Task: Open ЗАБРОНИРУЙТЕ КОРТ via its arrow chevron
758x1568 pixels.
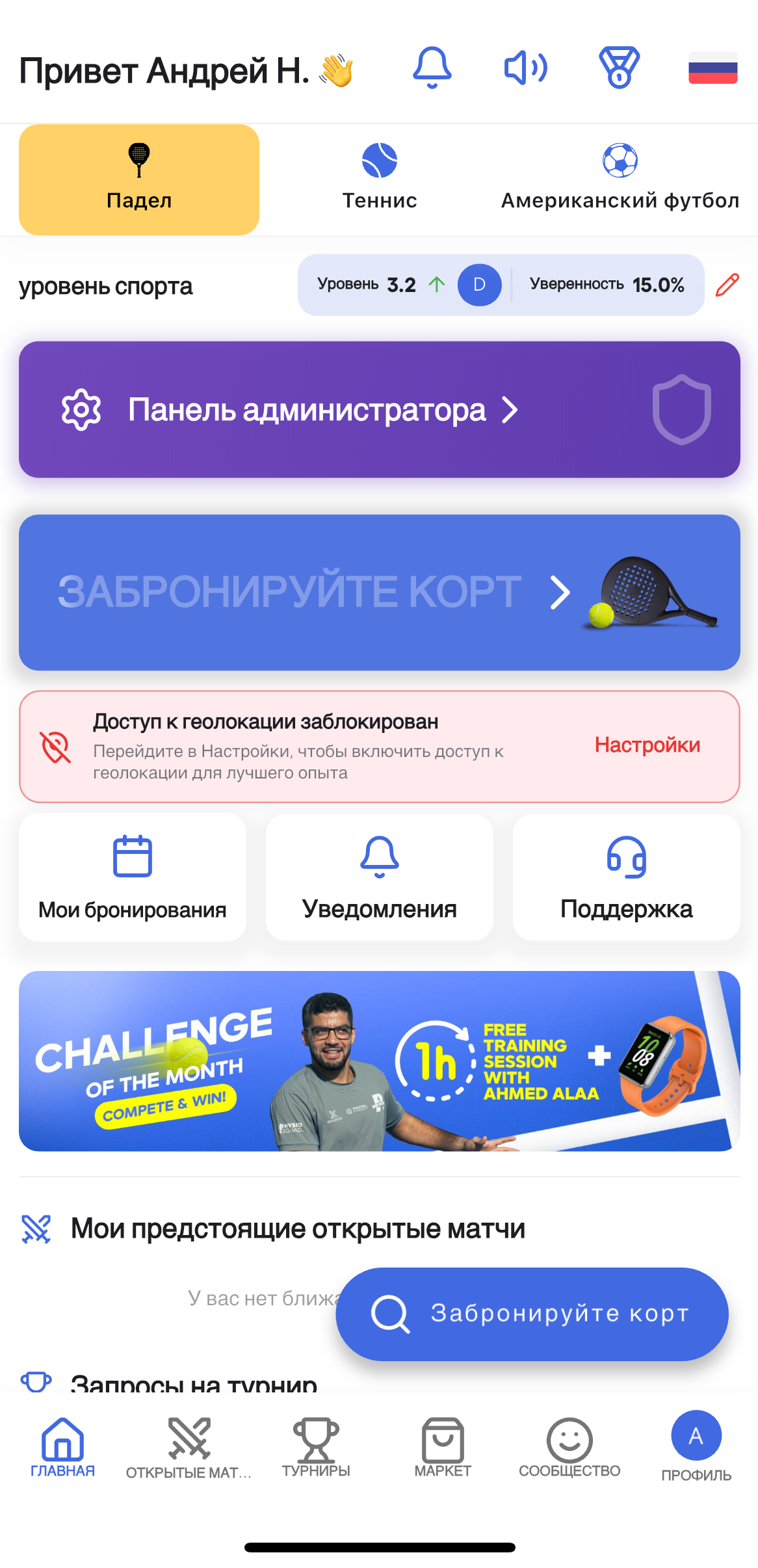Action: tap(560, 592)
